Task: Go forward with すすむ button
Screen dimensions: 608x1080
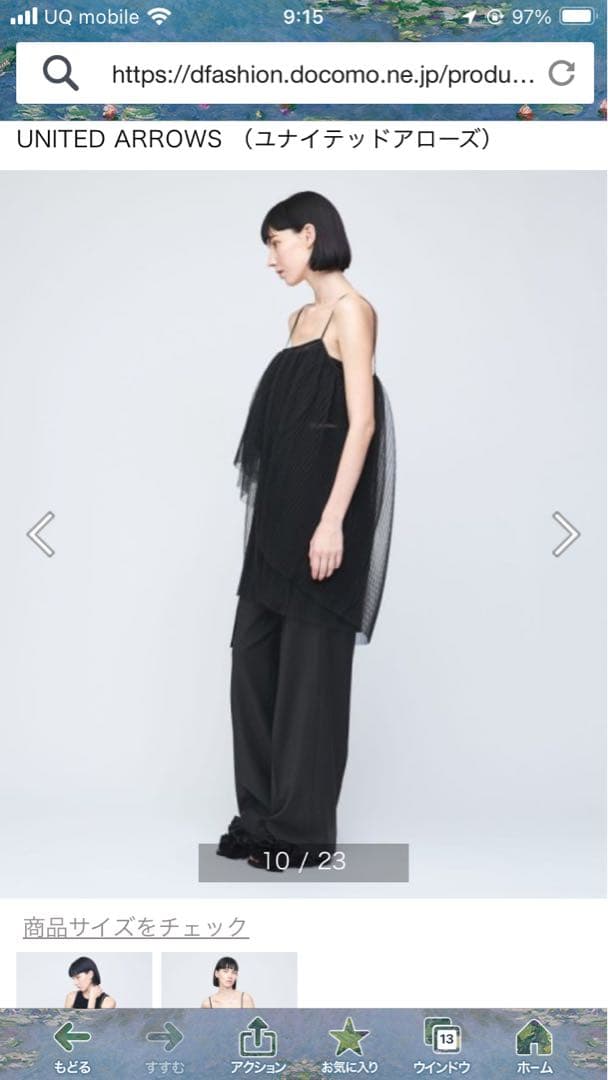Action: [164, 1046]
